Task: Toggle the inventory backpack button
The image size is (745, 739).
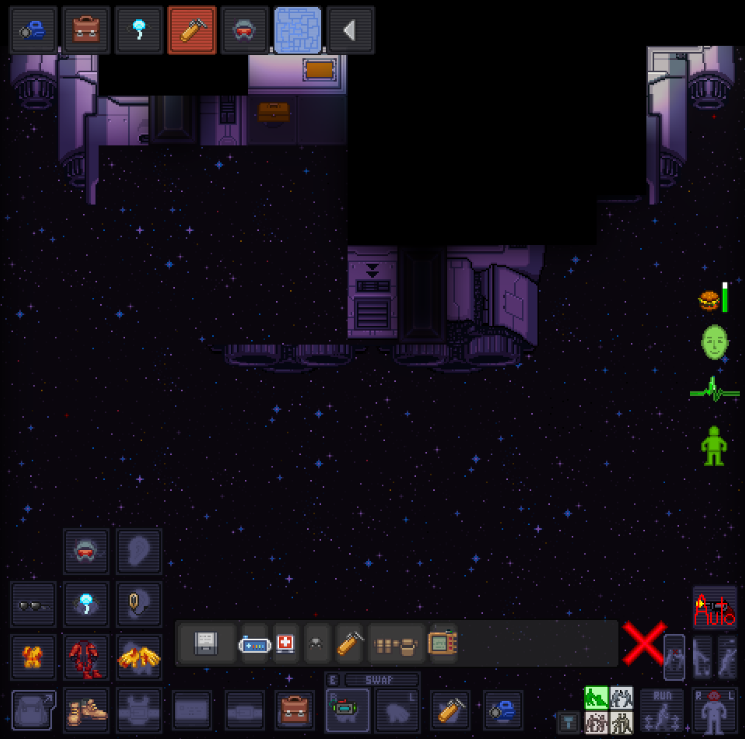Action: point(34,711)
